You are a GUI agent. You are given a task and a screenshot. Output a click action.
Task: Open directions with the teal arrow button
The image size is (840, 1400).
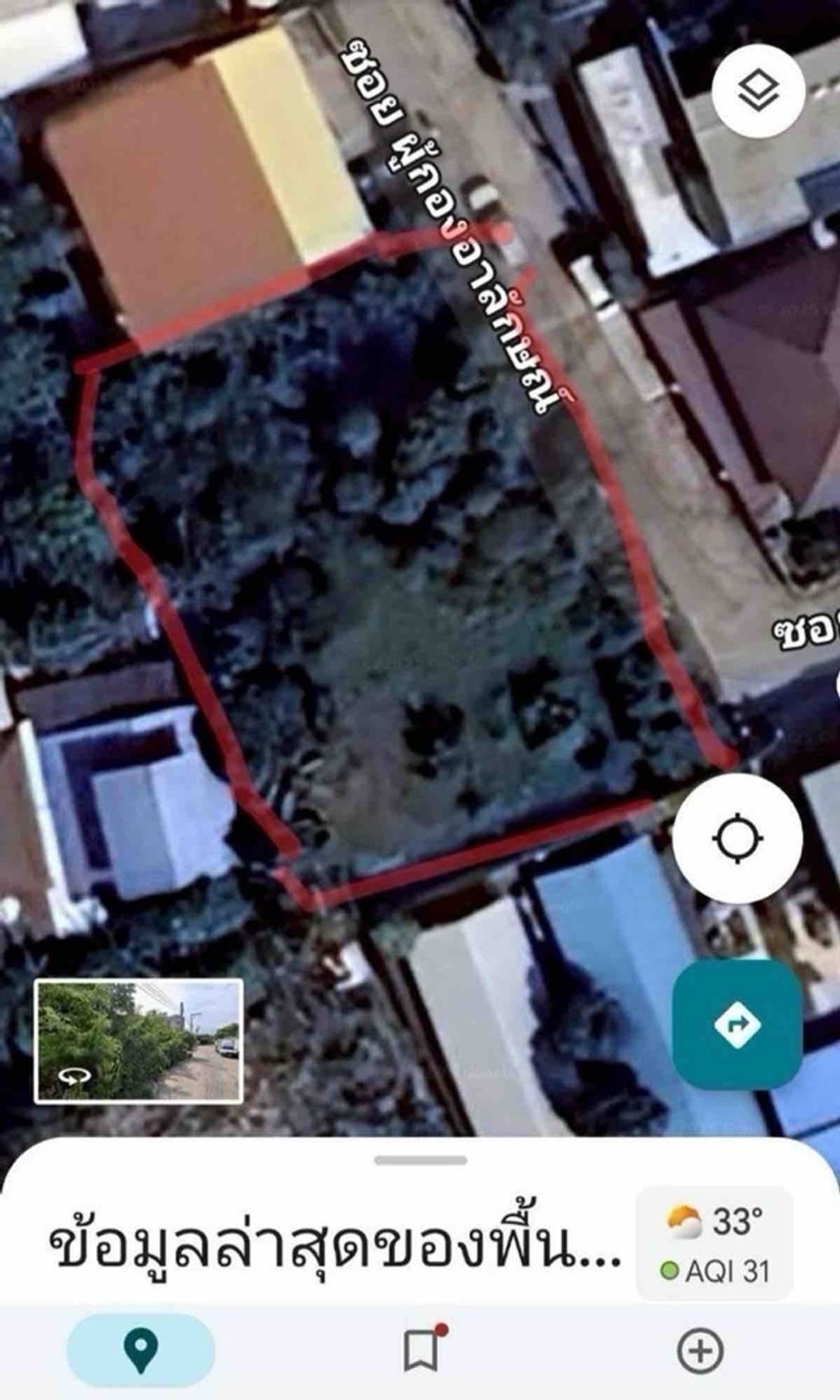pos(737,1024)
